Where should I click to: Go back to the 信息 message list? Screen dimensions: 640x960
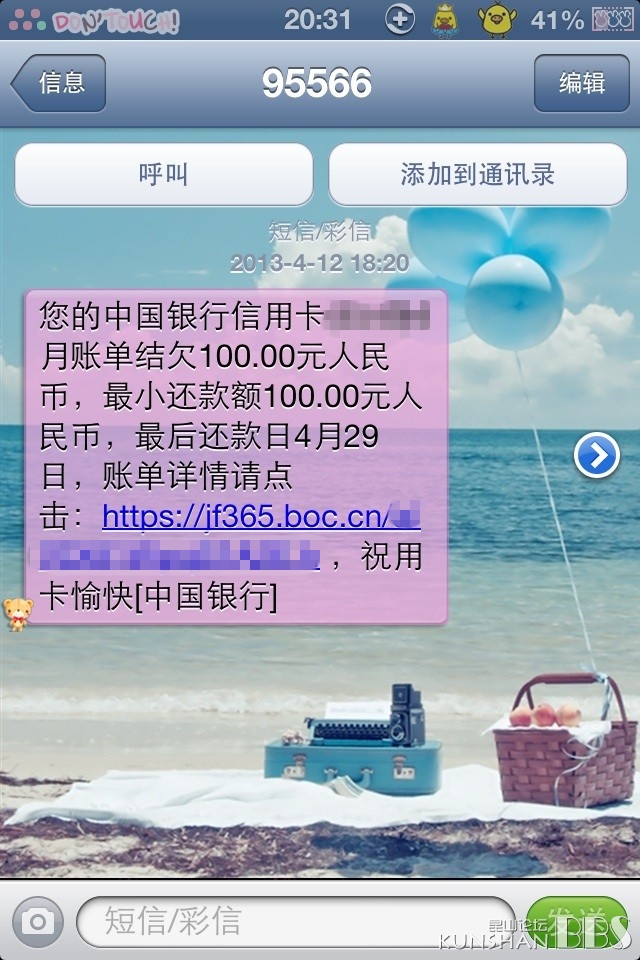(59, 83)
